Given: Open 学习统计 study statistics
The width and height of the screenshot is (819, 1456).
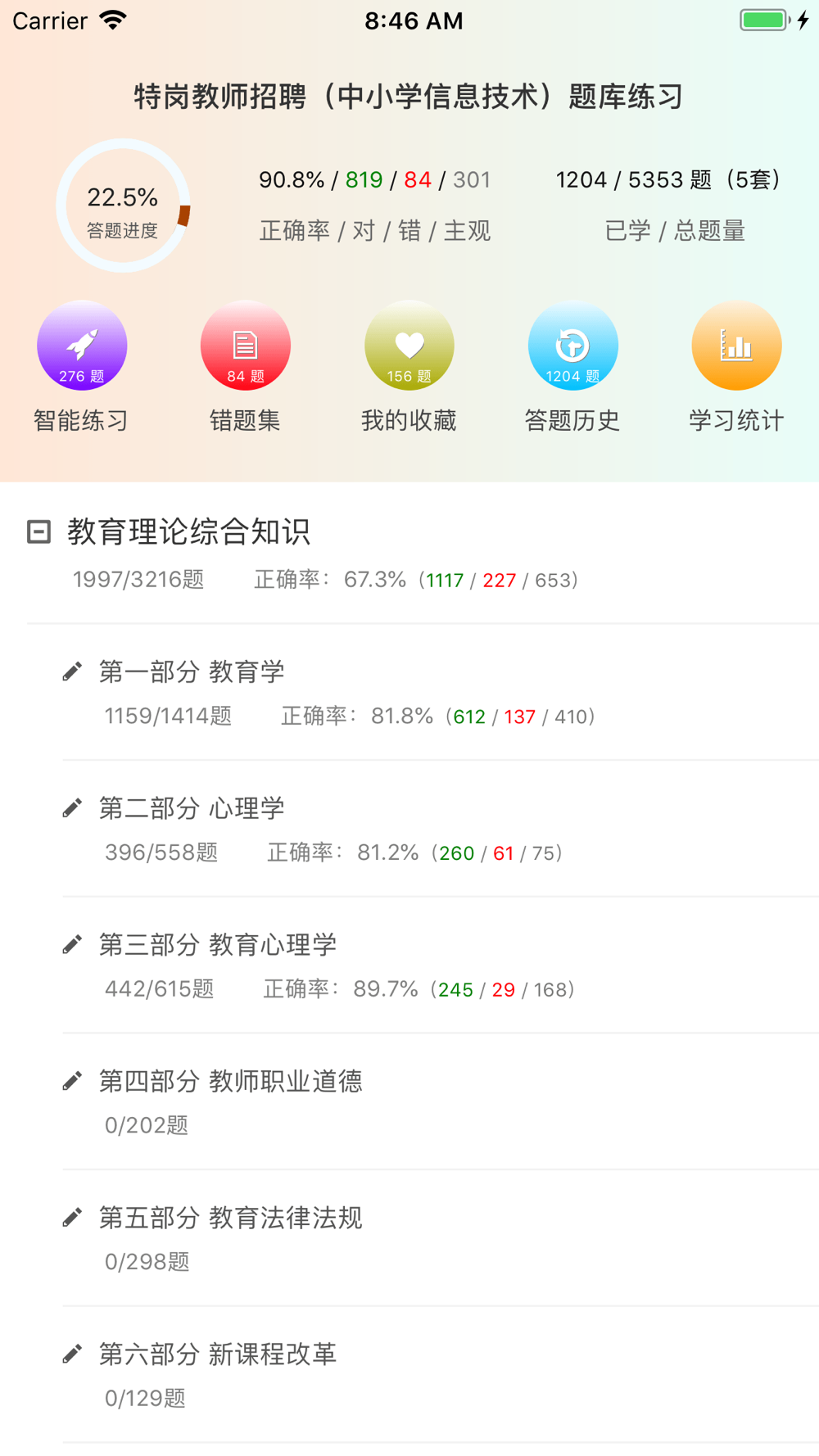Looking at the screenshot, I should [736, 346].
